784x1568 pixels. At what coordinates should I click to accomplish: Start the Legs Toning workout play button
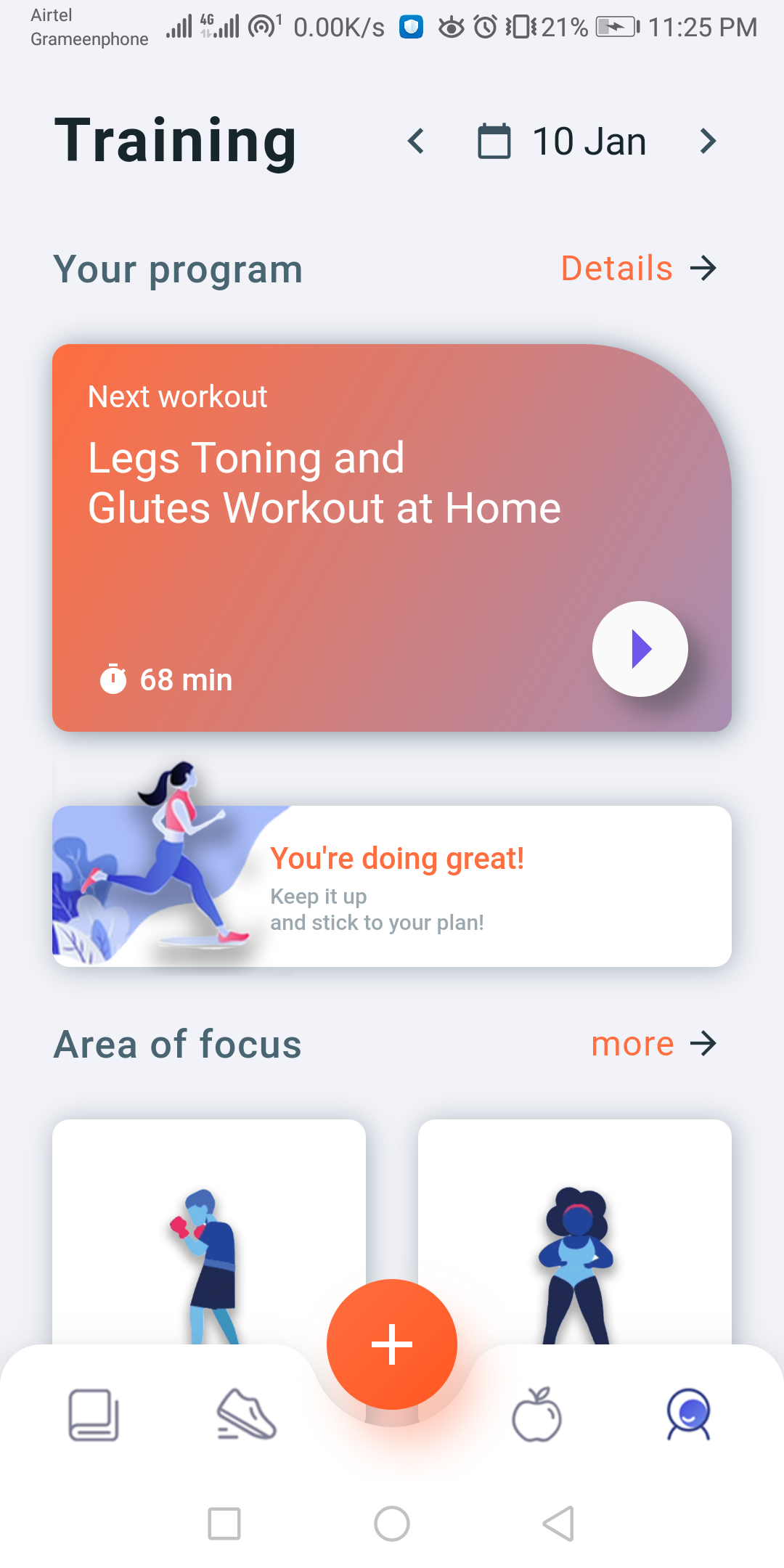point(640,648)
